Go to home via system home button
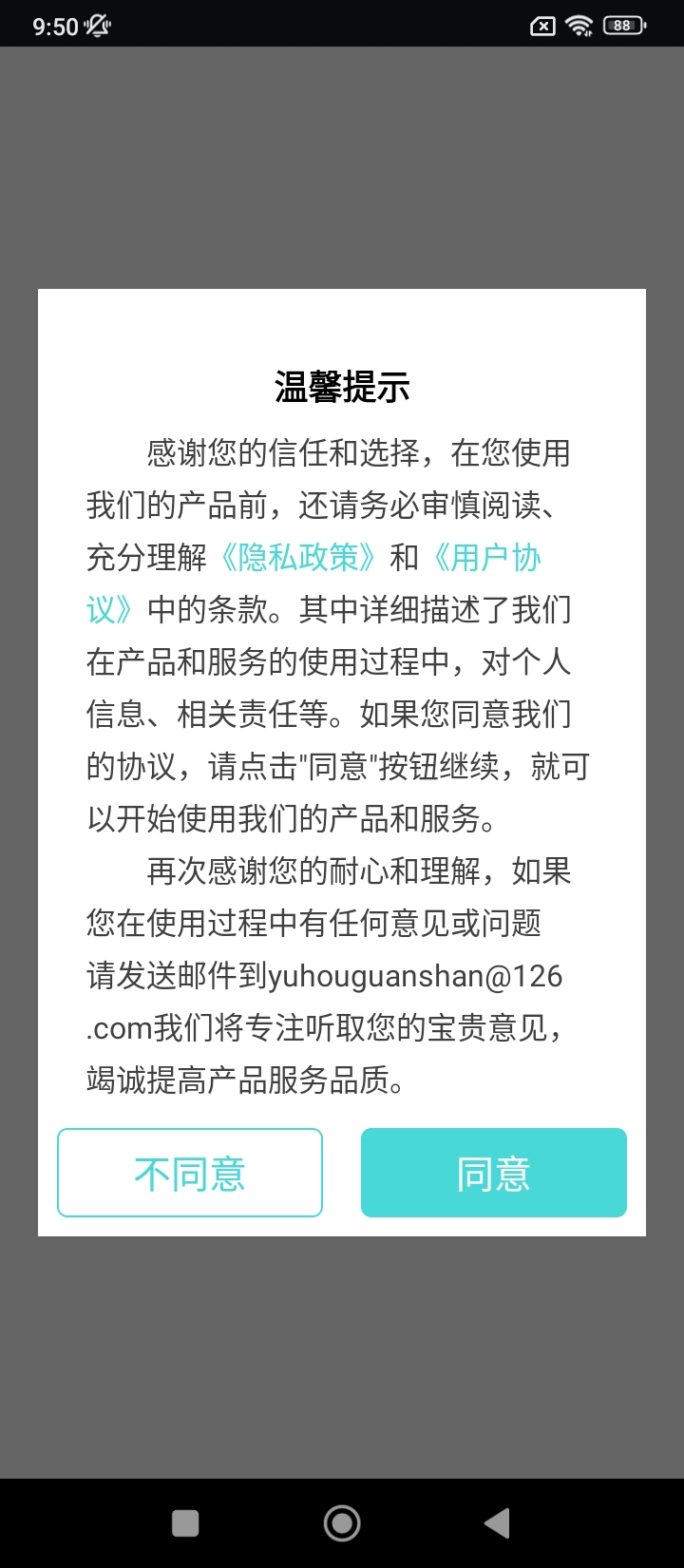 coord(342,1523)
